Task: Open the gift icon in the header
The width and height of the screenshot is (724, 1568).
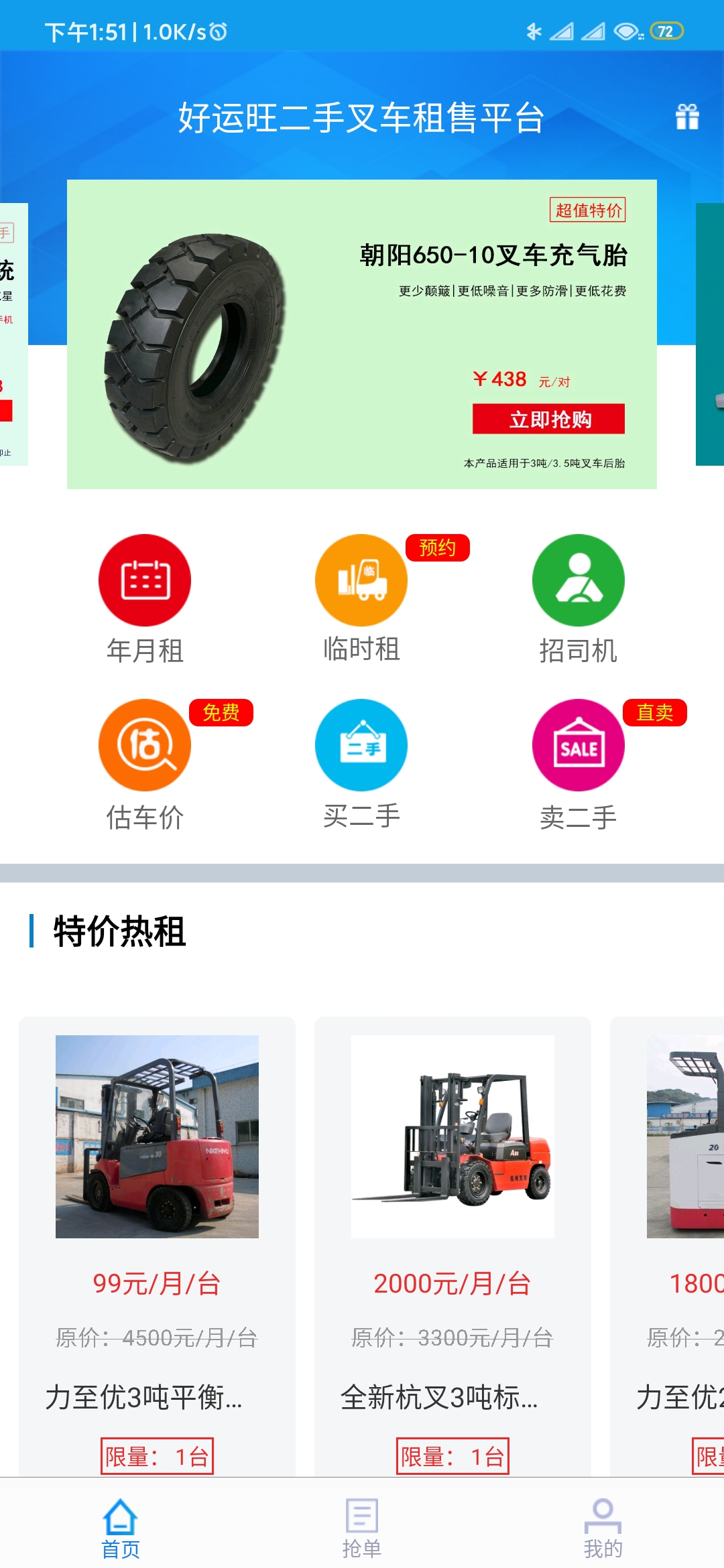Action: pyautogui.click(x=687, y=117)
